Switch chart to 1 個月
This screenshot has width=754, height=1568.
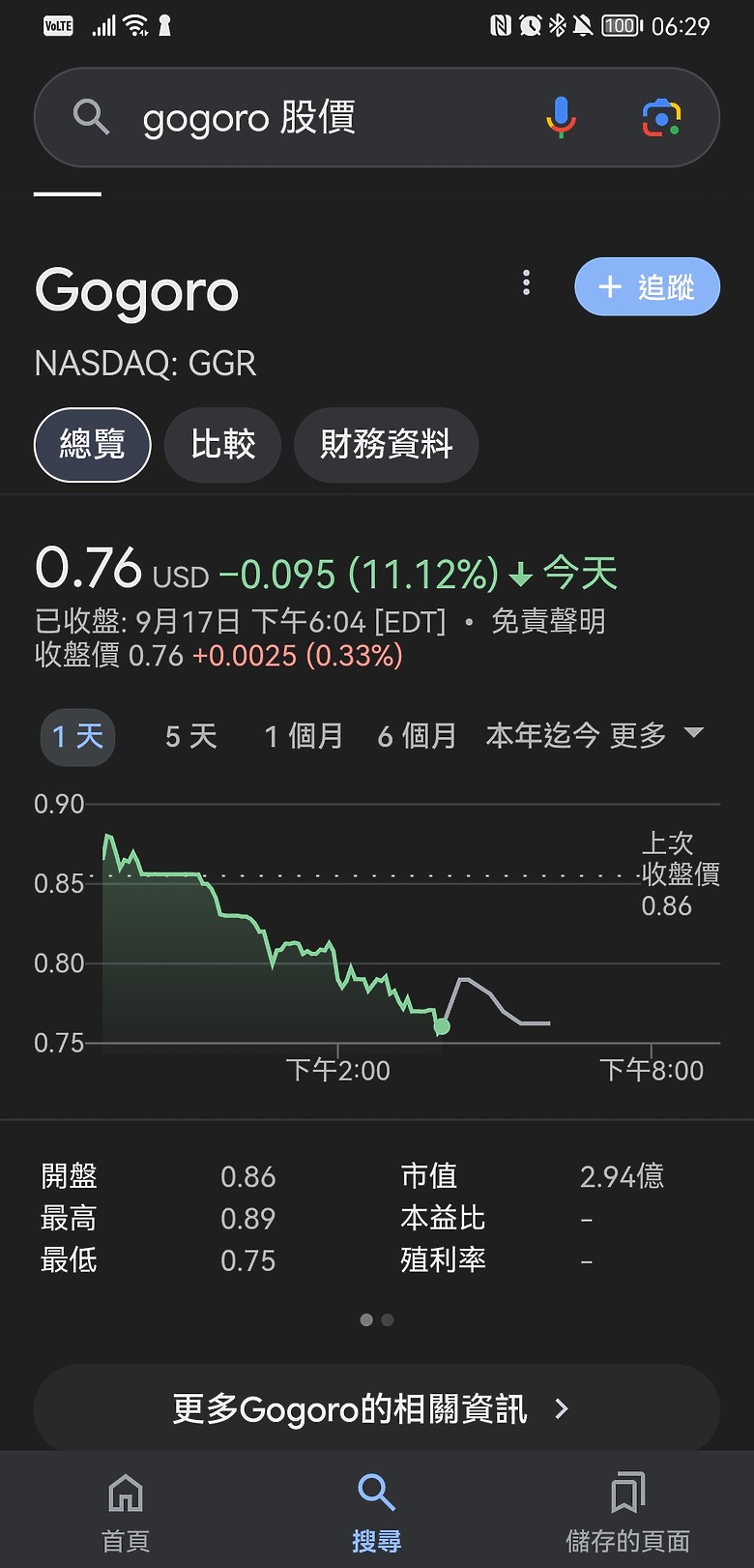coord(304,737)
